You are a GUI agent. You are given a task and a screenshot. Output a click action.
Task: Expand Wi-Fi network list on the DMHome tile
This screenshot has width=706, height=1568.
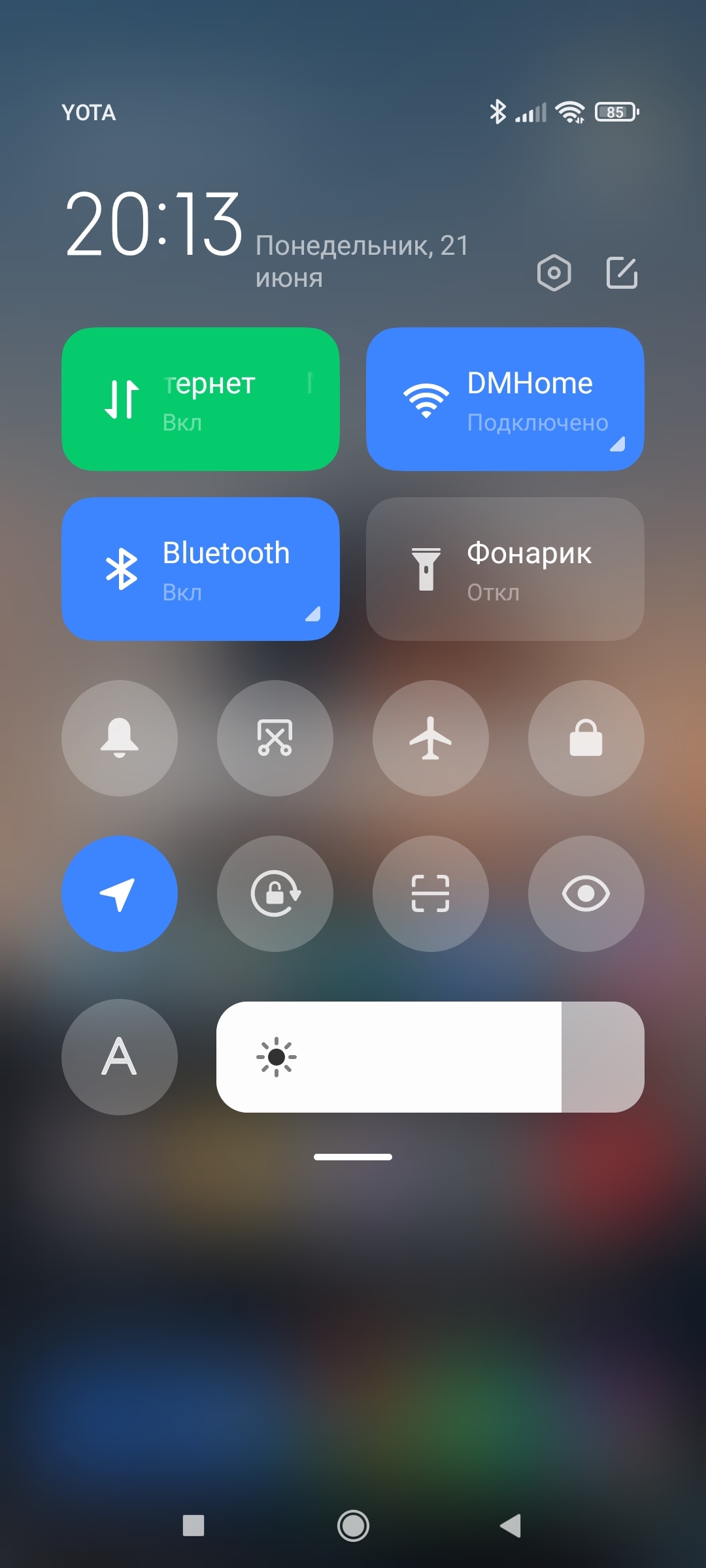617,444
